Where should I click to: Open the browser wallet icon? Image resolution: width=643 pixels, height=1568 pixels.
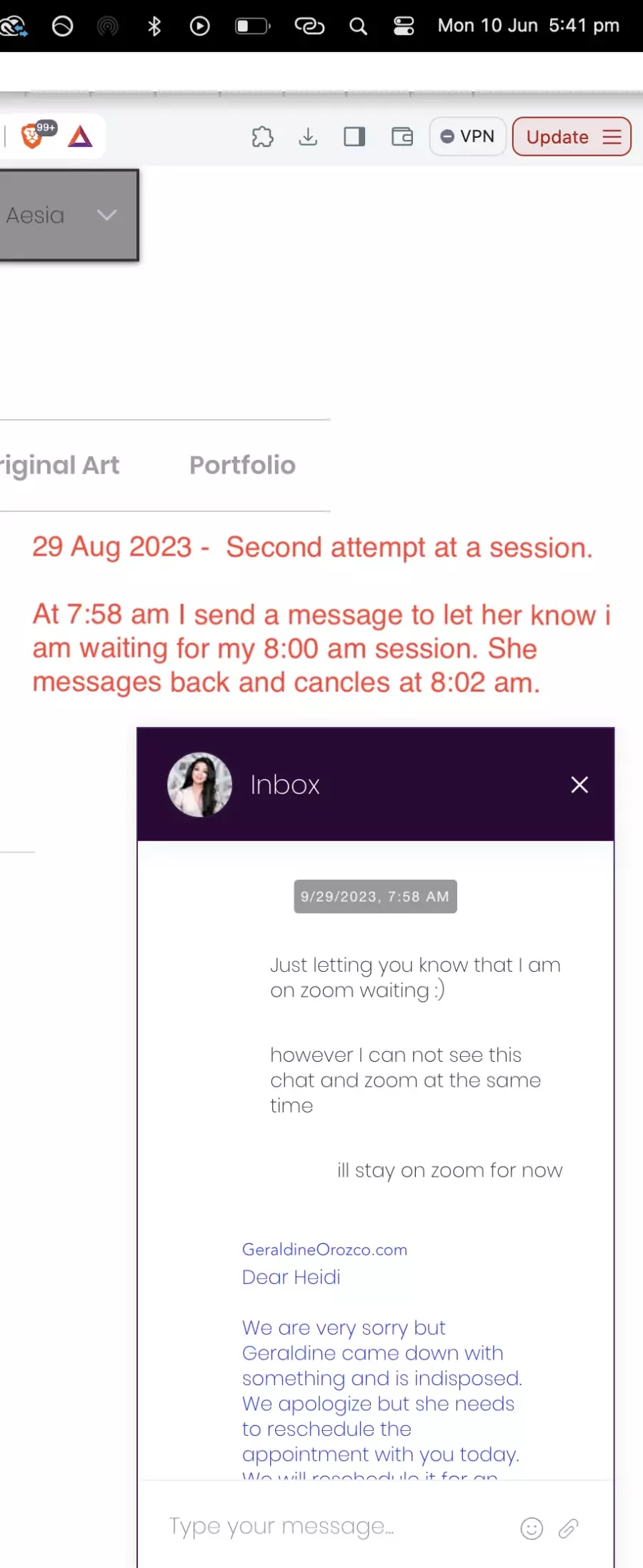pyautogui.click(x=402, y=136)
